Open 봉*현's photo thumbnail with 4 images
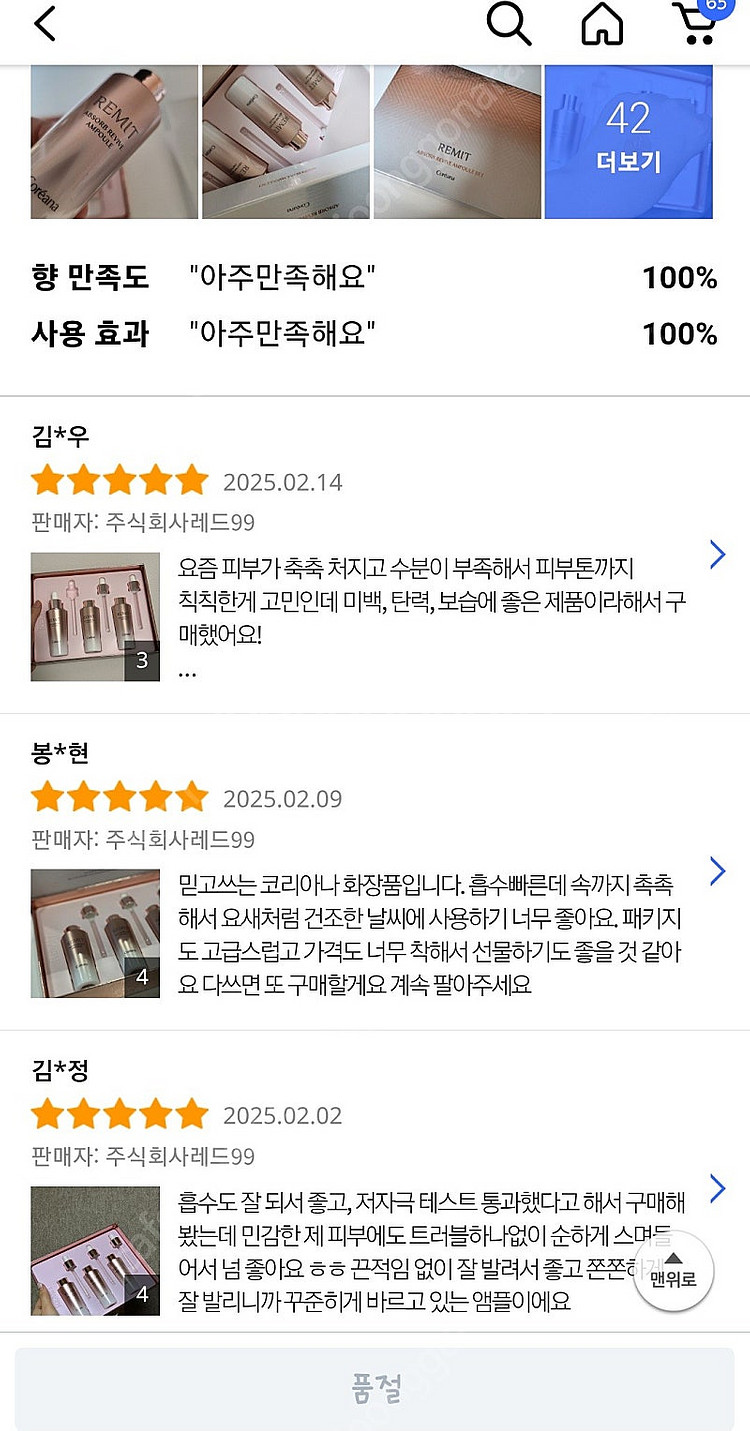This screenshot has height=1431, width=750. [95, 933]
